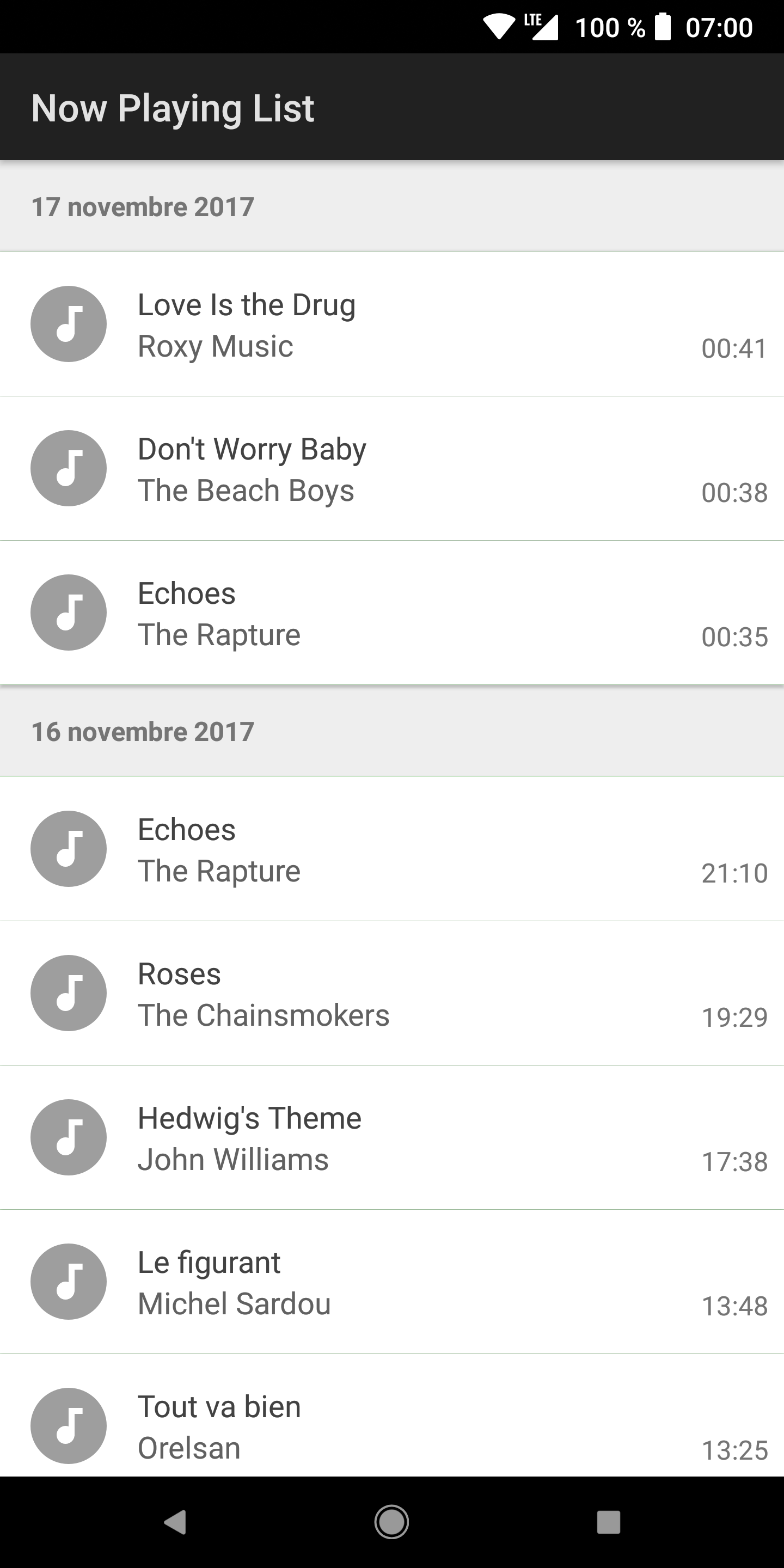
Task: Select Roses by The Chainsmokers
Action: pos(392,994)
